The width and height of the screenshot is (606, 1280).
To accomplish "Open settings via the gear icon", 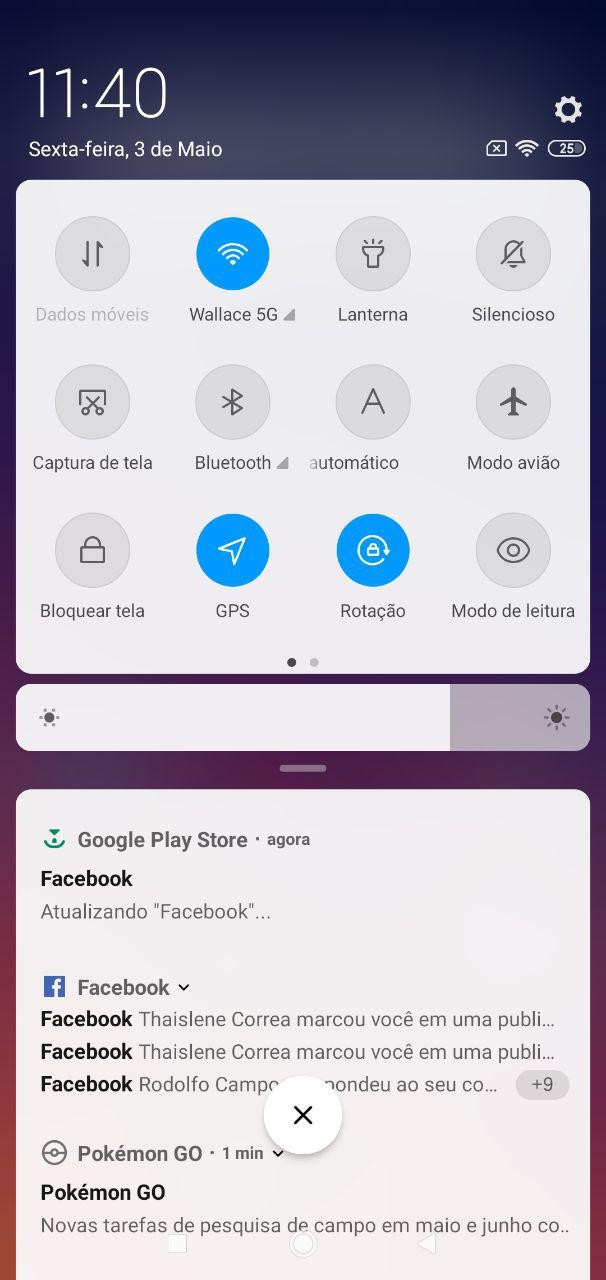I will (x=568, y=110).
